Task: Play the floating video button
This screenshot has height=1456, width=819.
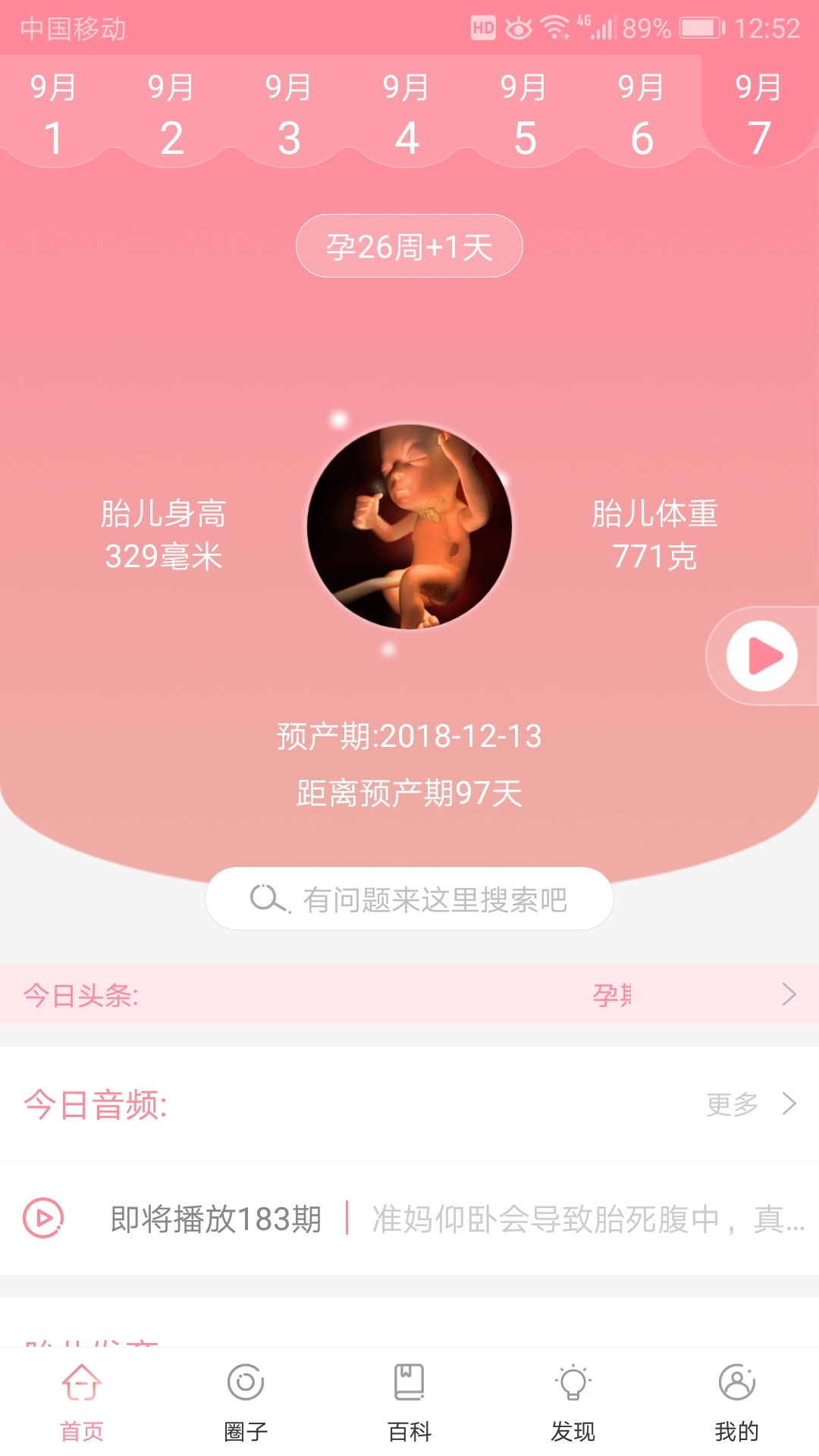Action: [x=761, y=656]
